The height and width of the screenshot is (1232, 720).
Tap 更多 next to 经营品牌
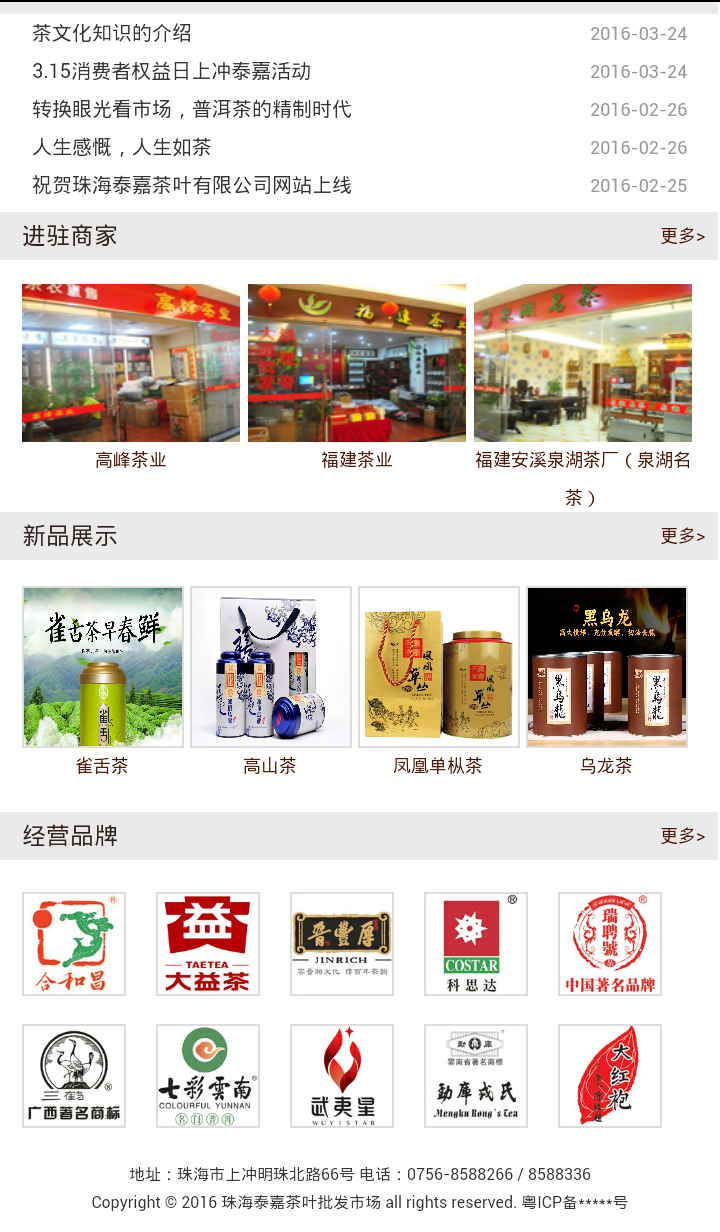[682, 836]
